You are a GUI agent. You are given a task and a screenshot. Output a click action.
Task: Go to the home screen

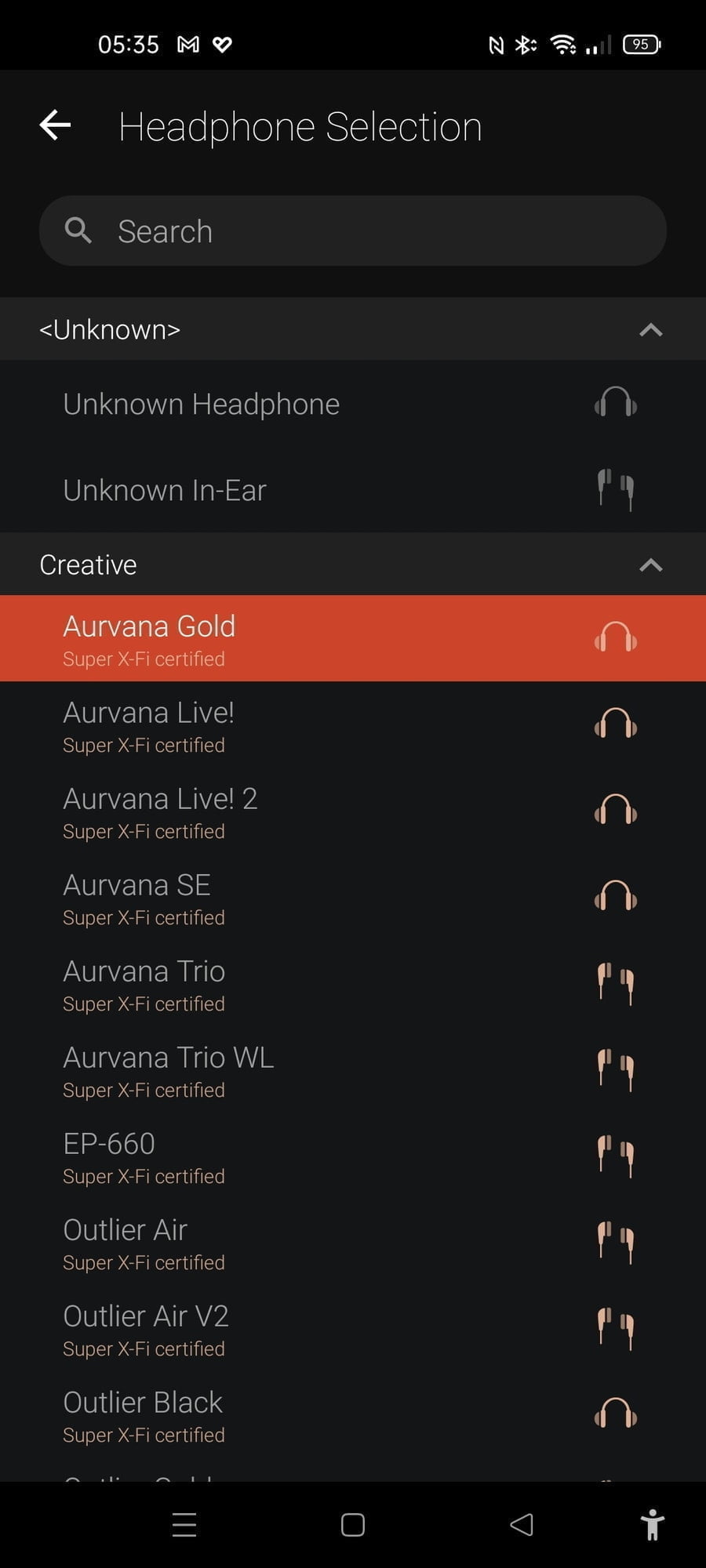point(353,1525)
